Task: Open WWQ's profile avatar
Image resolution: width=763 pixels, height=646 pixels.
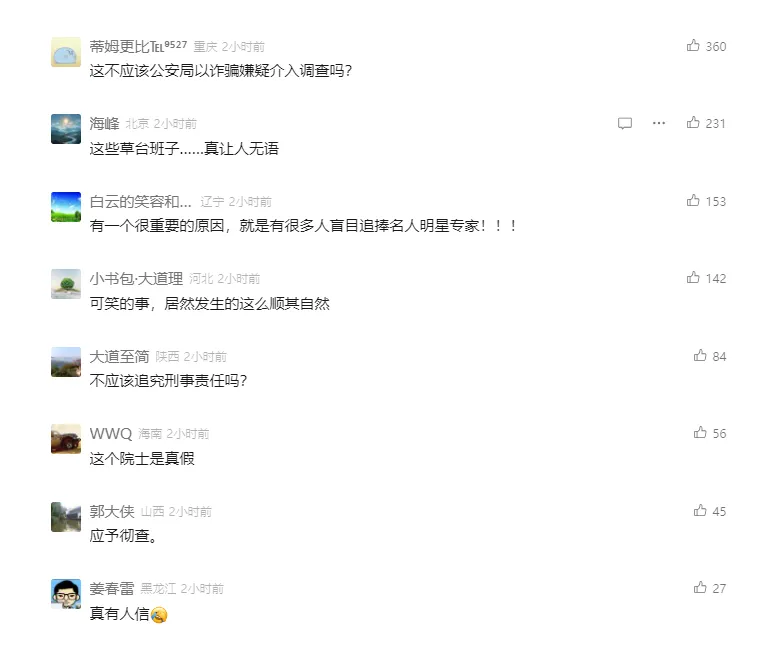Action: 66,439
